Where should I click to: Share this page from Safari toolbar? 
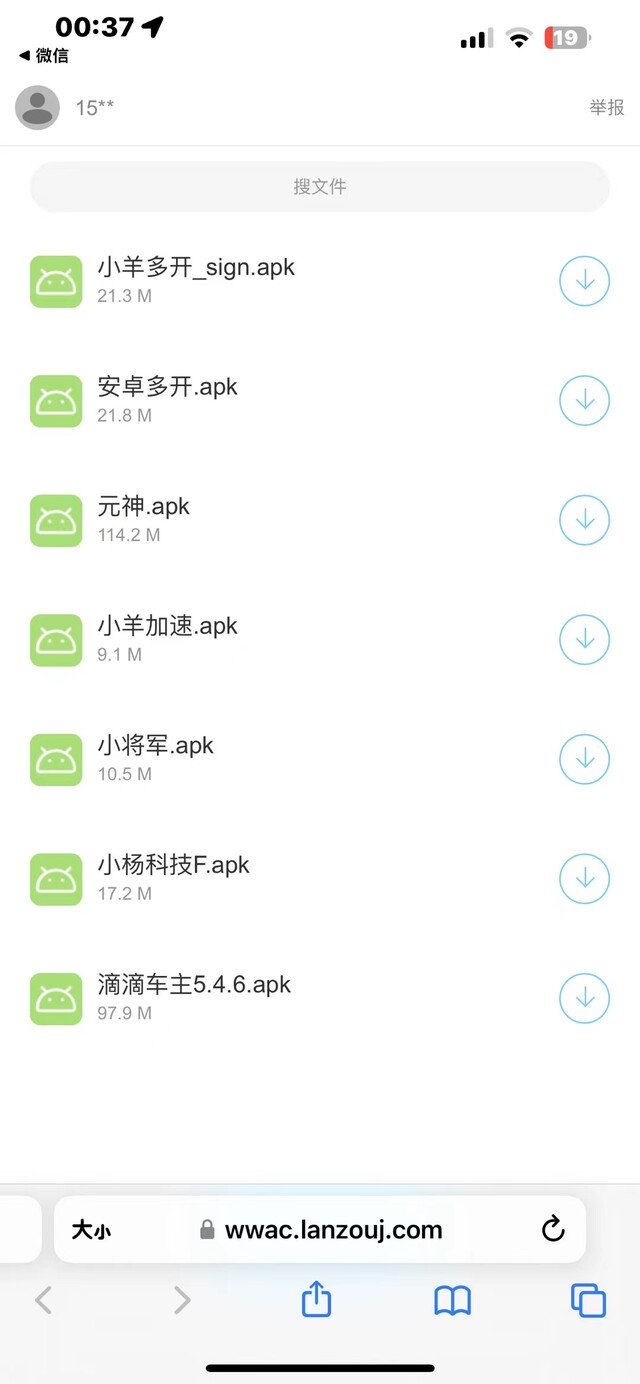point(316,1299)
